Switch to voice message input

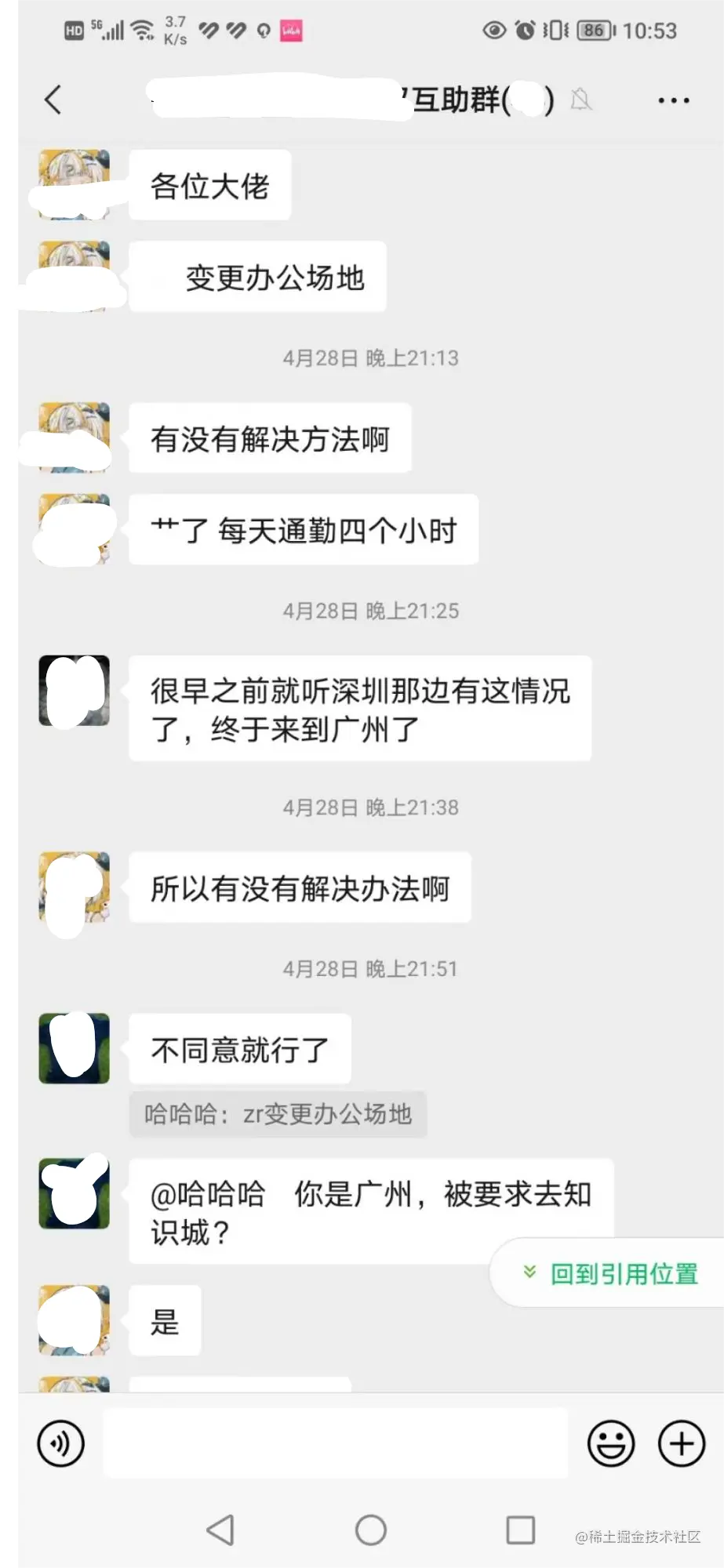[x=61, y=1443]
